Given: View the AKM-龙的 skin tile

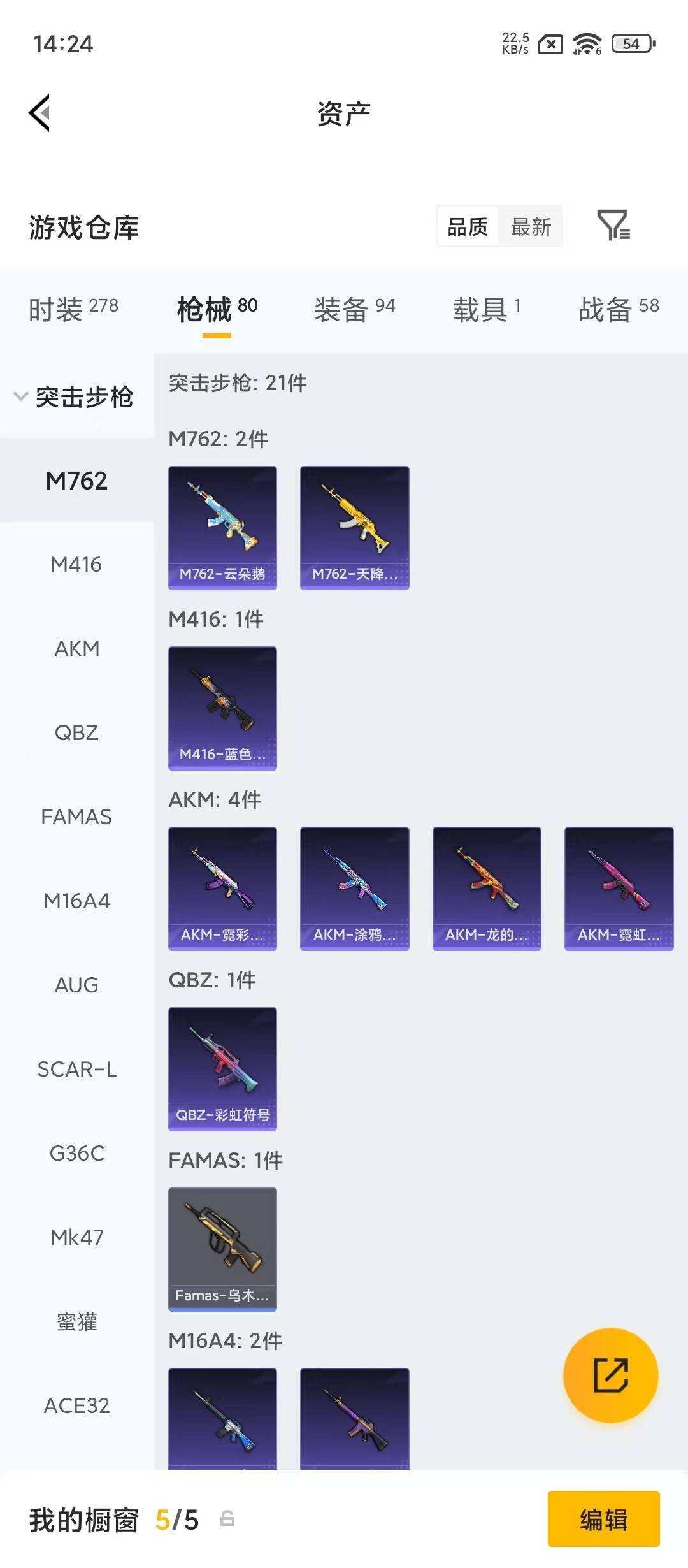Looking at the screenshot, I should coord(487,889).
